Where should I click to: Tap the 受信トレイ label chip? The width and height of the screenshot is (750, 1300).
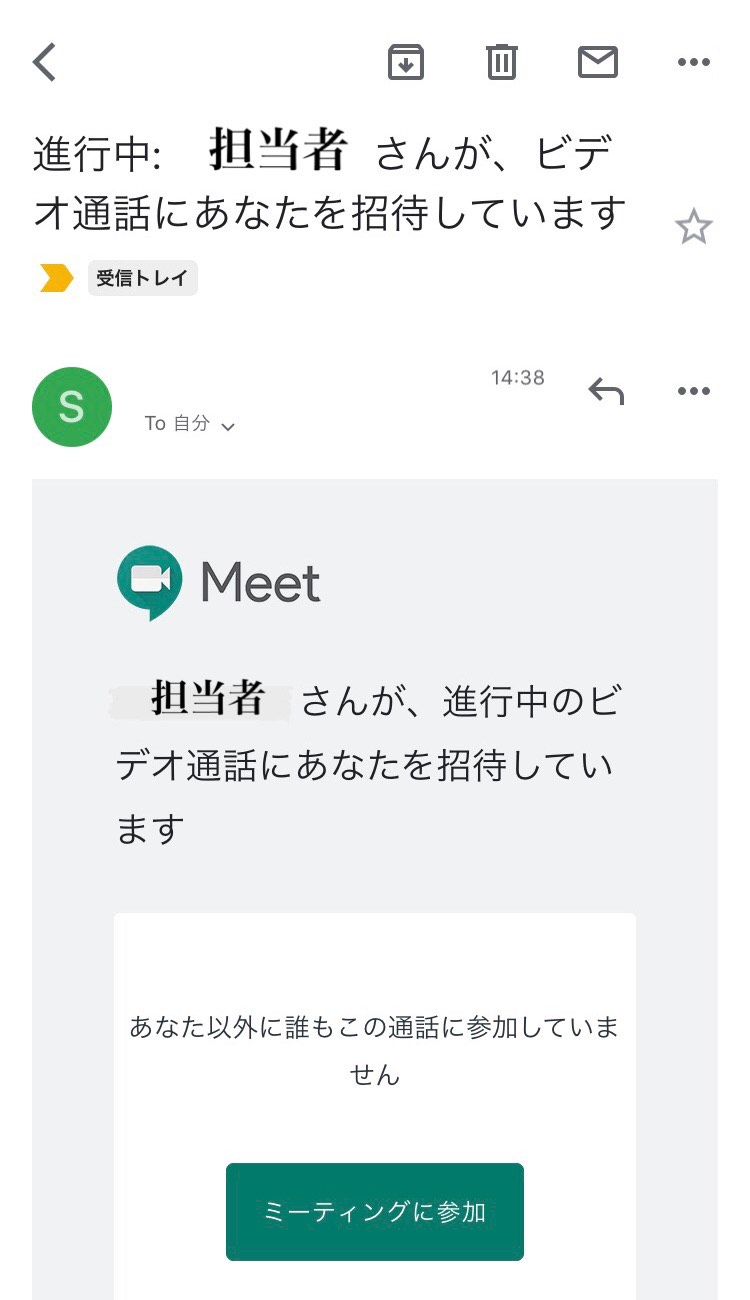tap(143, 278)
